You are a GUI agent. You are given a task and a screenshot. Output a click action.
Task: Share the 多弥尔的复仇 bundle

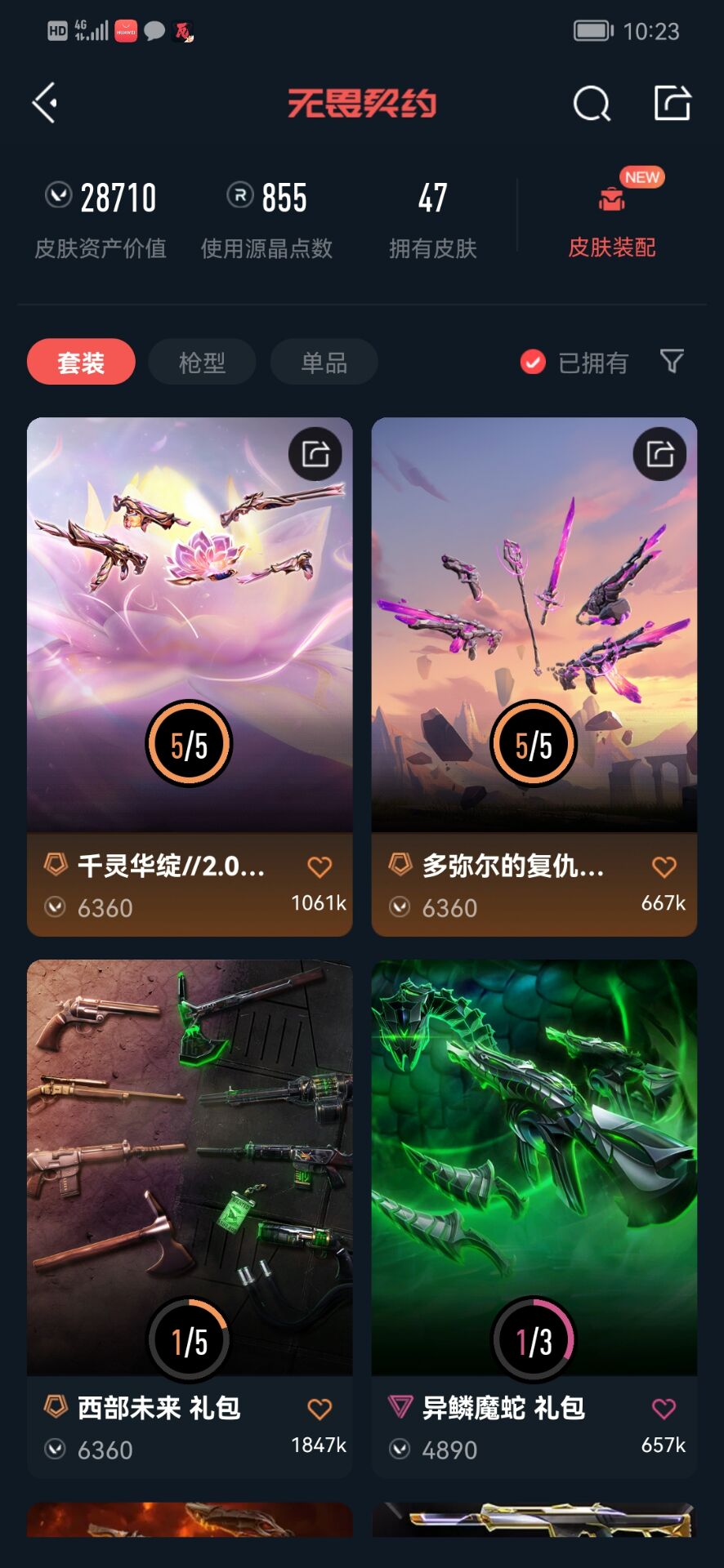click(660, 453)
